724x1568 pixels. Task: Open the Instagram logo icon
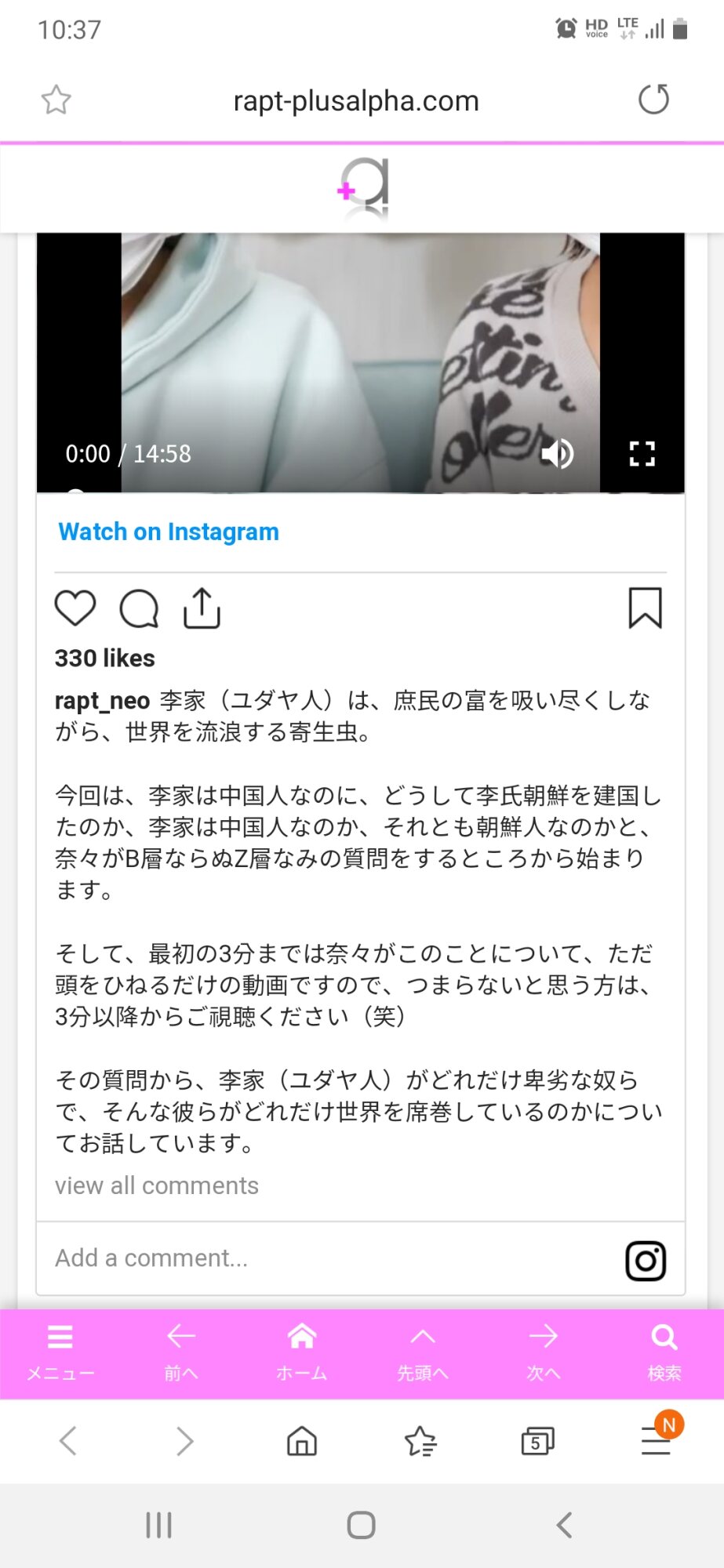[x=646, y=1260]
